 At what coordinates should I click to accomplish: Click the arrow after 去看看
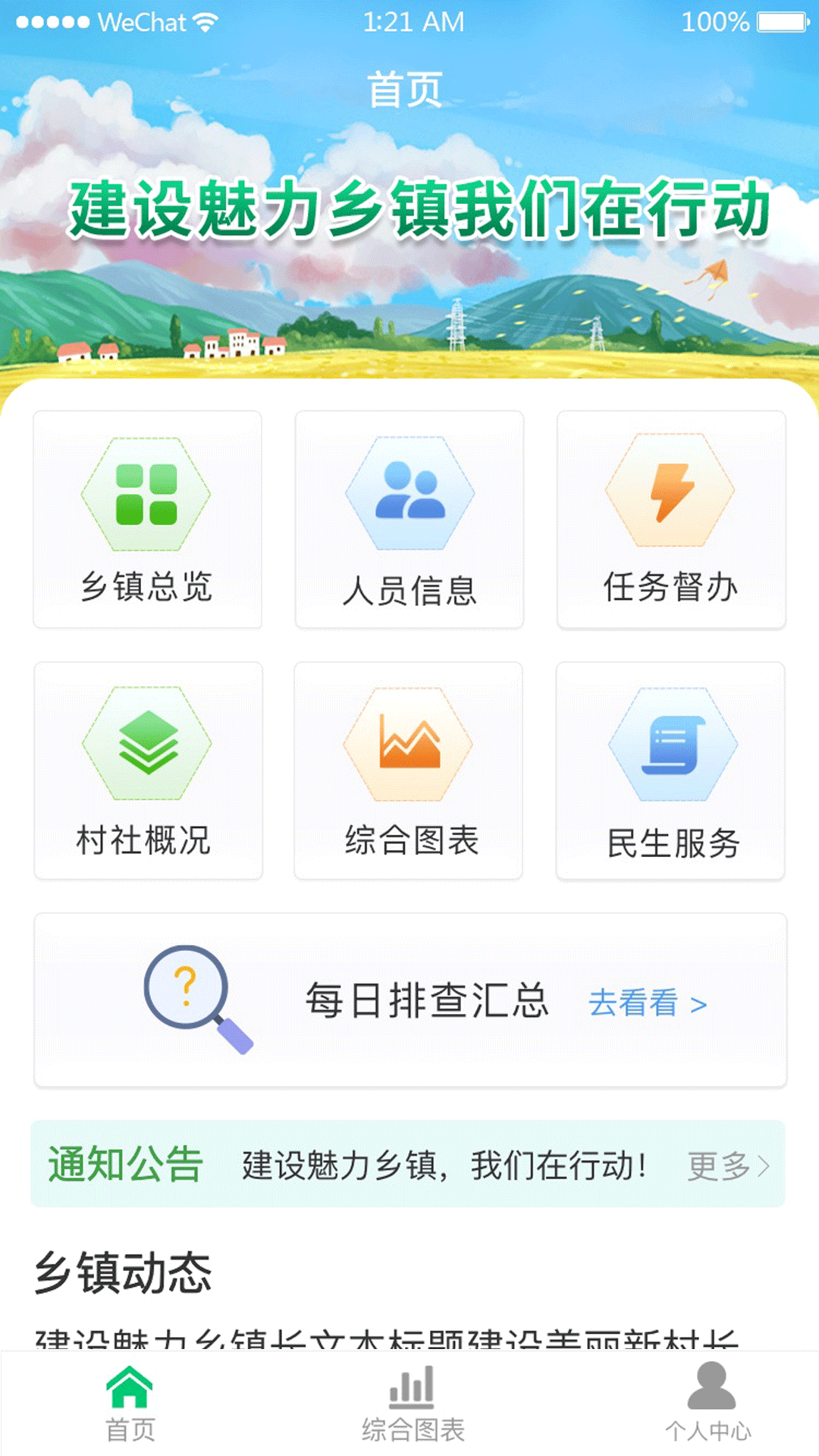(697, 1005)
